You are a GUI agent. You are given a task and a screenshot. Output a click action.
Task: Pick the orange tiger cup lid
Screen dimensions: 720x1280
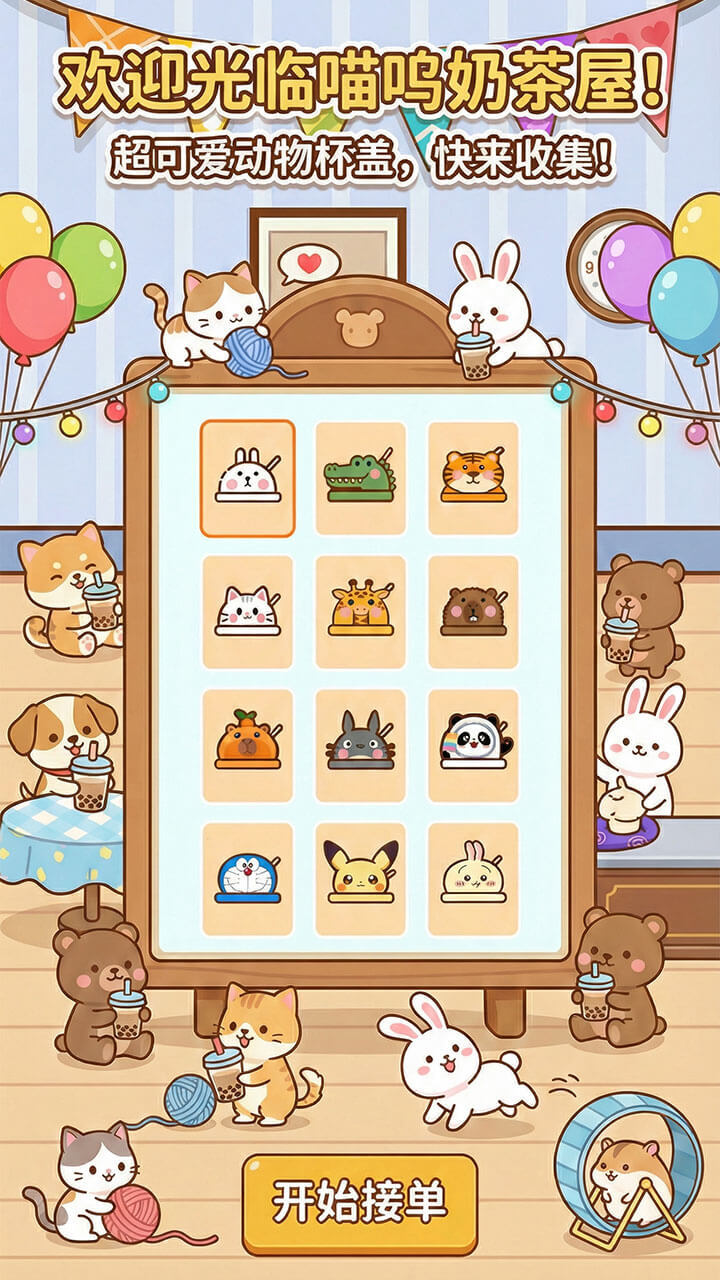(473, 478)
